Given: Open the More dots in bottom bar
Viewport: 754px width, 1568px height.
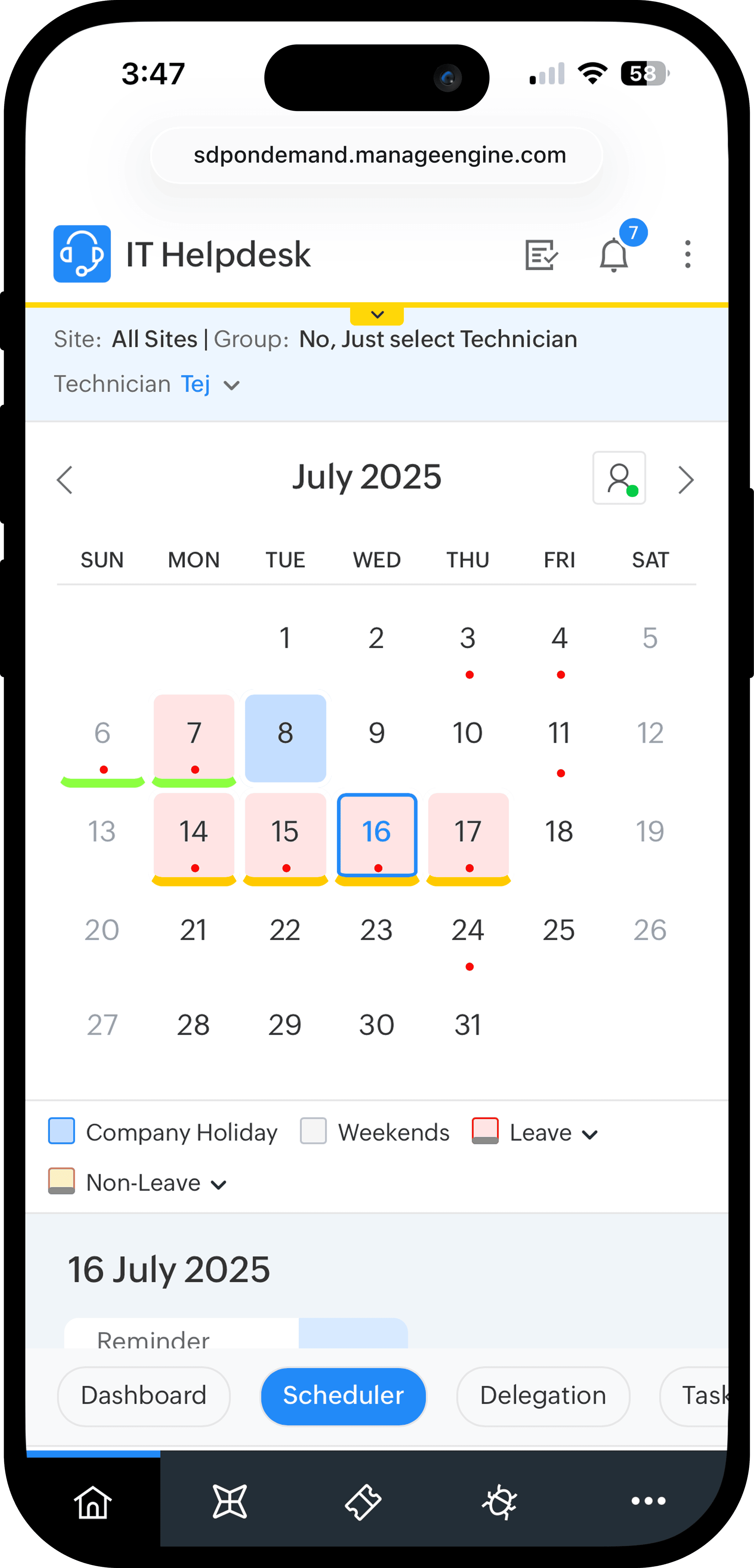Looking at the screenshot, I should (x=648, y=1502).
